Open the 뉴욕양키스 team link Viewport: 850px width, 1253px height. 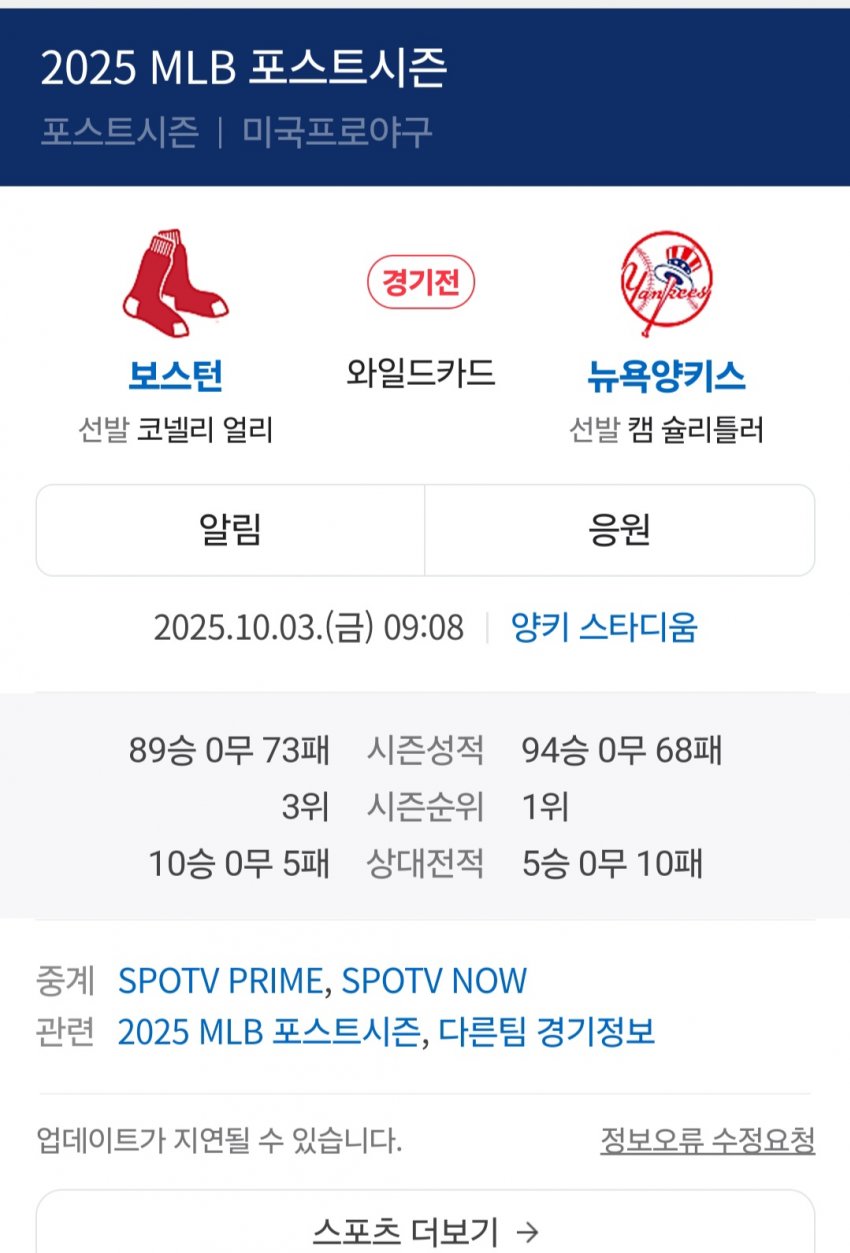(666, 376)
